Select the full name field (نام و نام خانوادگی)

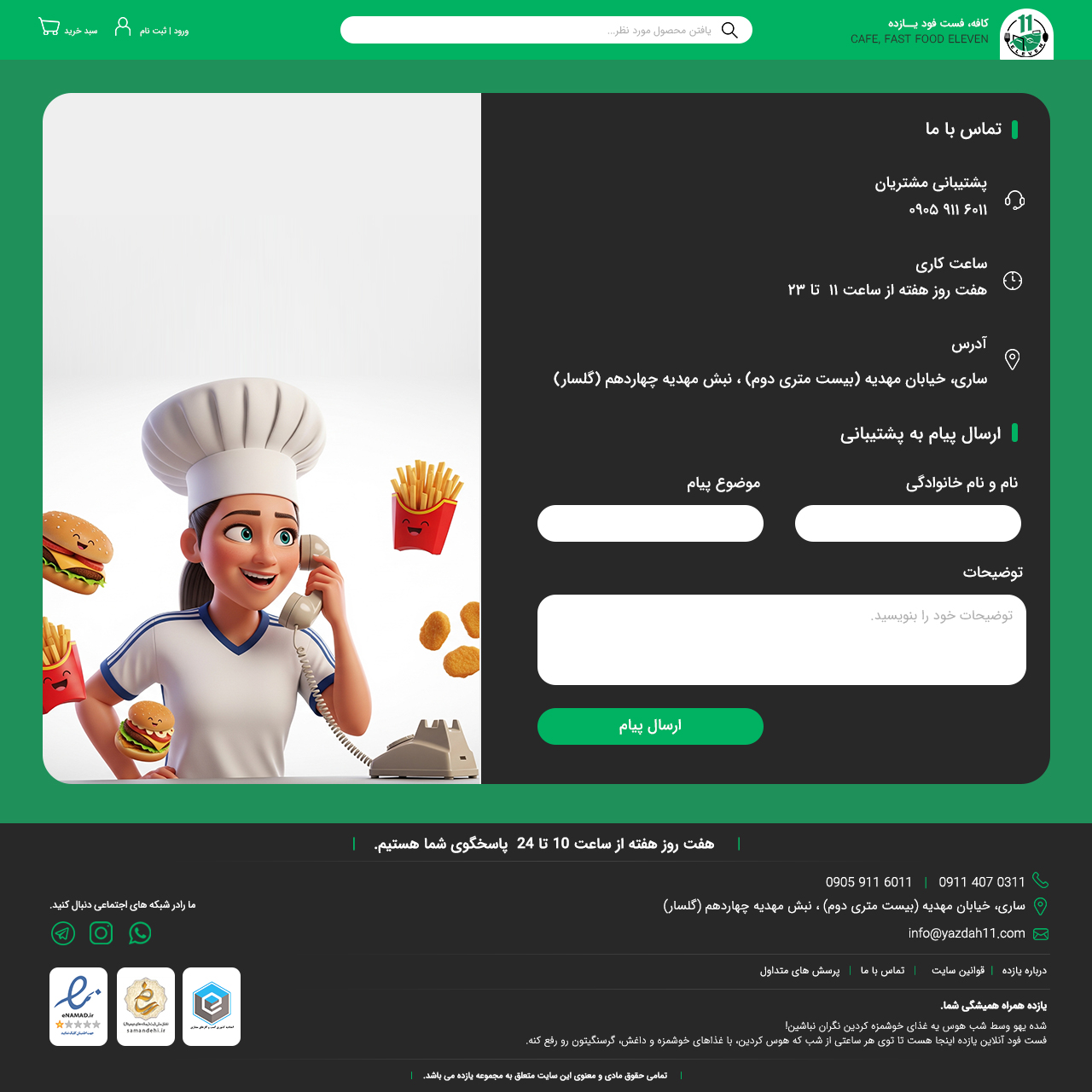coord(908,523)
